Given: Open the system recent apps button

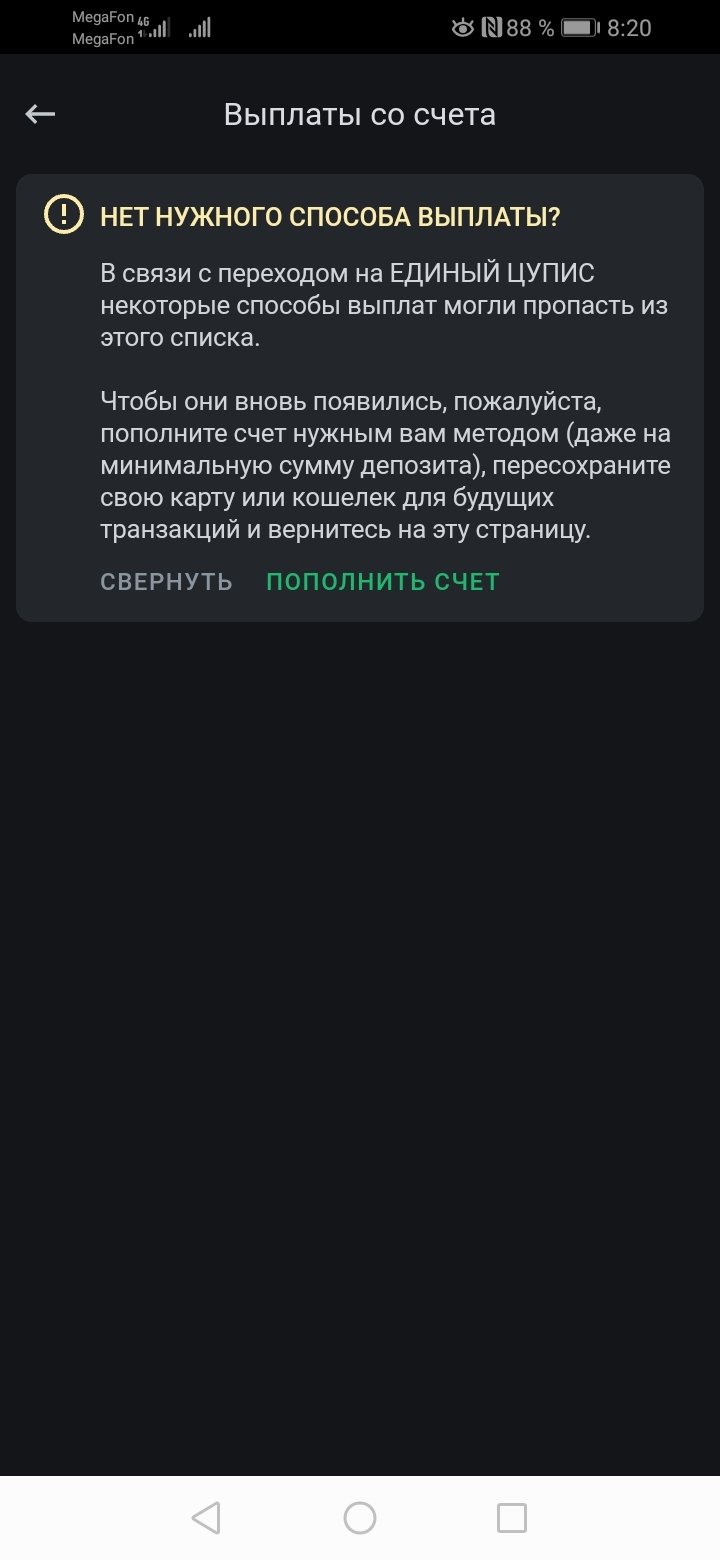Looking at the screenshot, I should click(x=511, y=1518).
